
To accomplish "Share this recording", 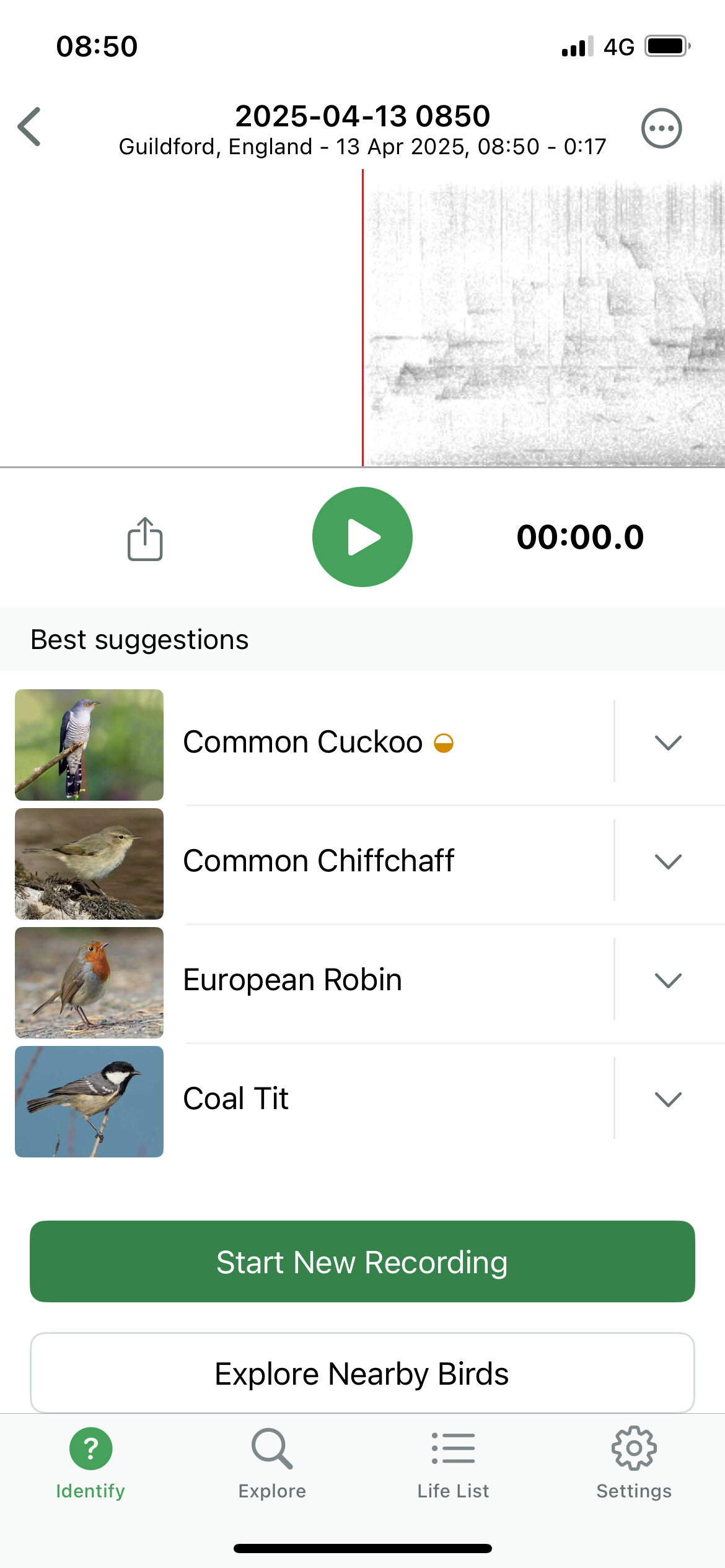I will [145, 539].
